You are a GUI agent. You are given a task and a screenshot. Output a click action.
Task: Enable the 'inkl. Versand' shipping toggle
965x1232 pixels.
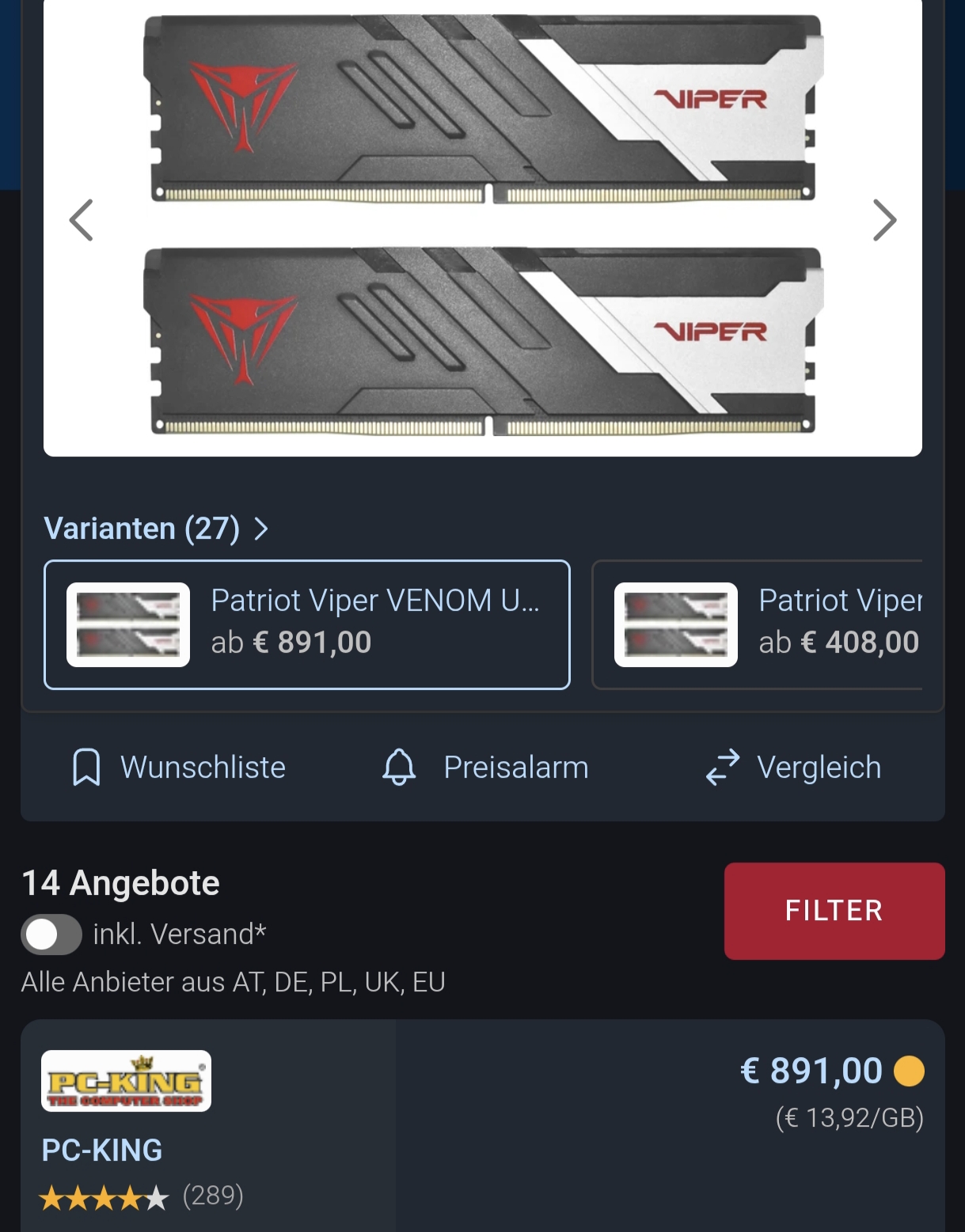(51, 934)
